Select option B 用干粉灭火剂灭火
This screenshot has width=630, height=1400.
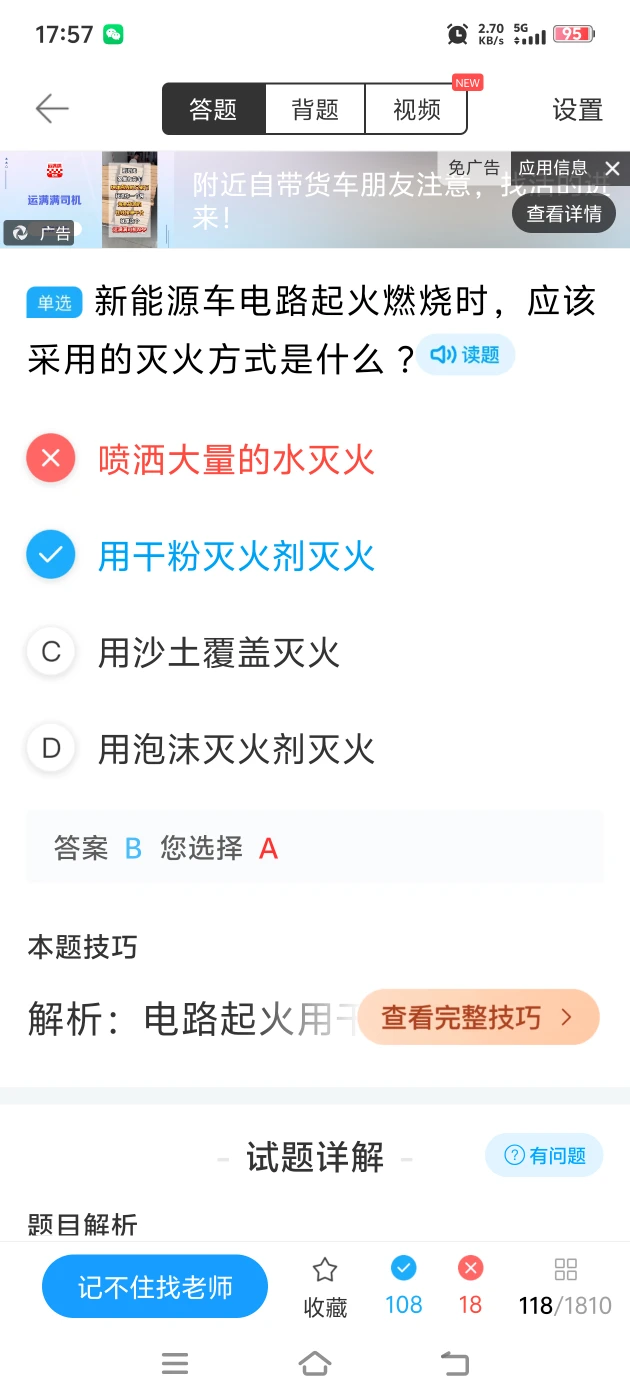tap(236, 555)
